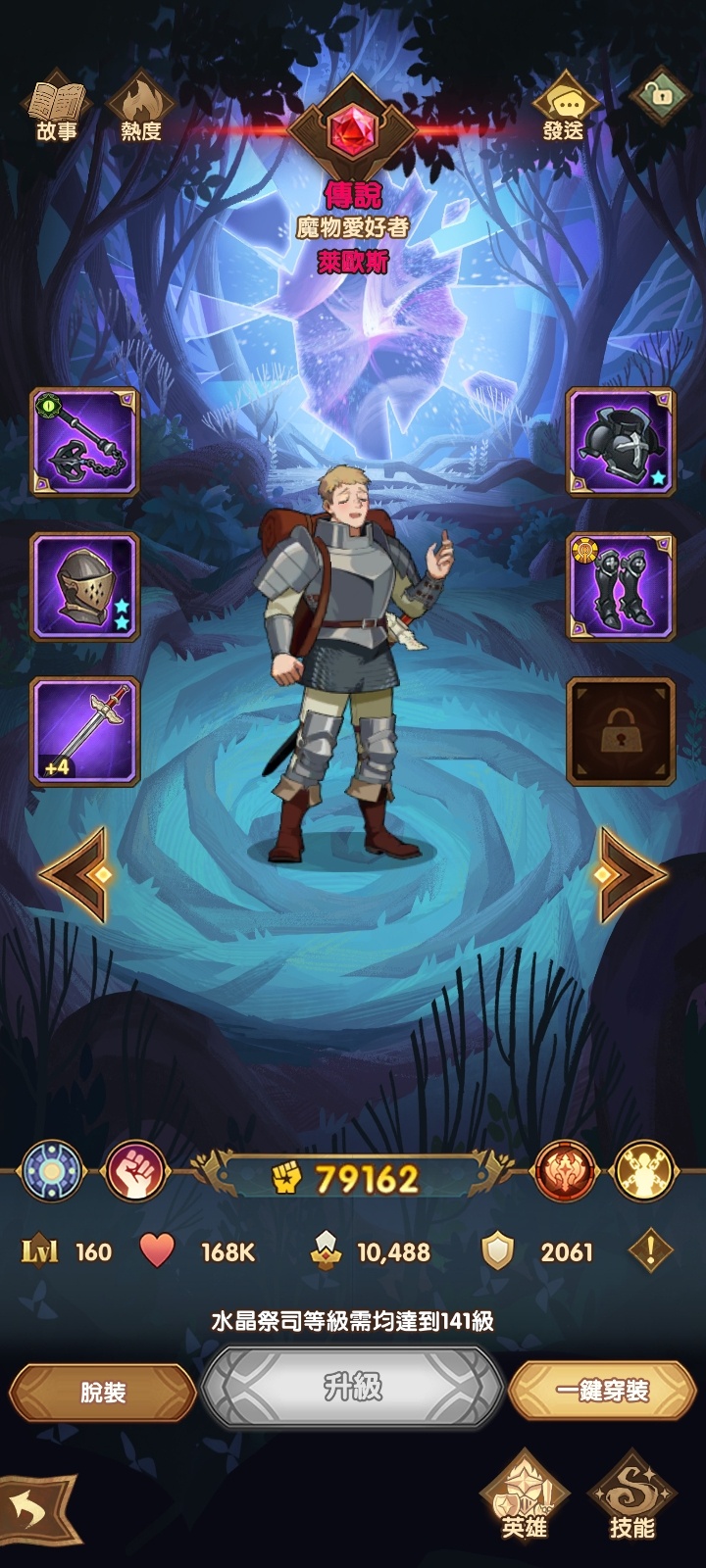The image size is (706, 1568).
Task: Tap 脫裝 to unequip all gear
Action: click(x=103, y=1392)
